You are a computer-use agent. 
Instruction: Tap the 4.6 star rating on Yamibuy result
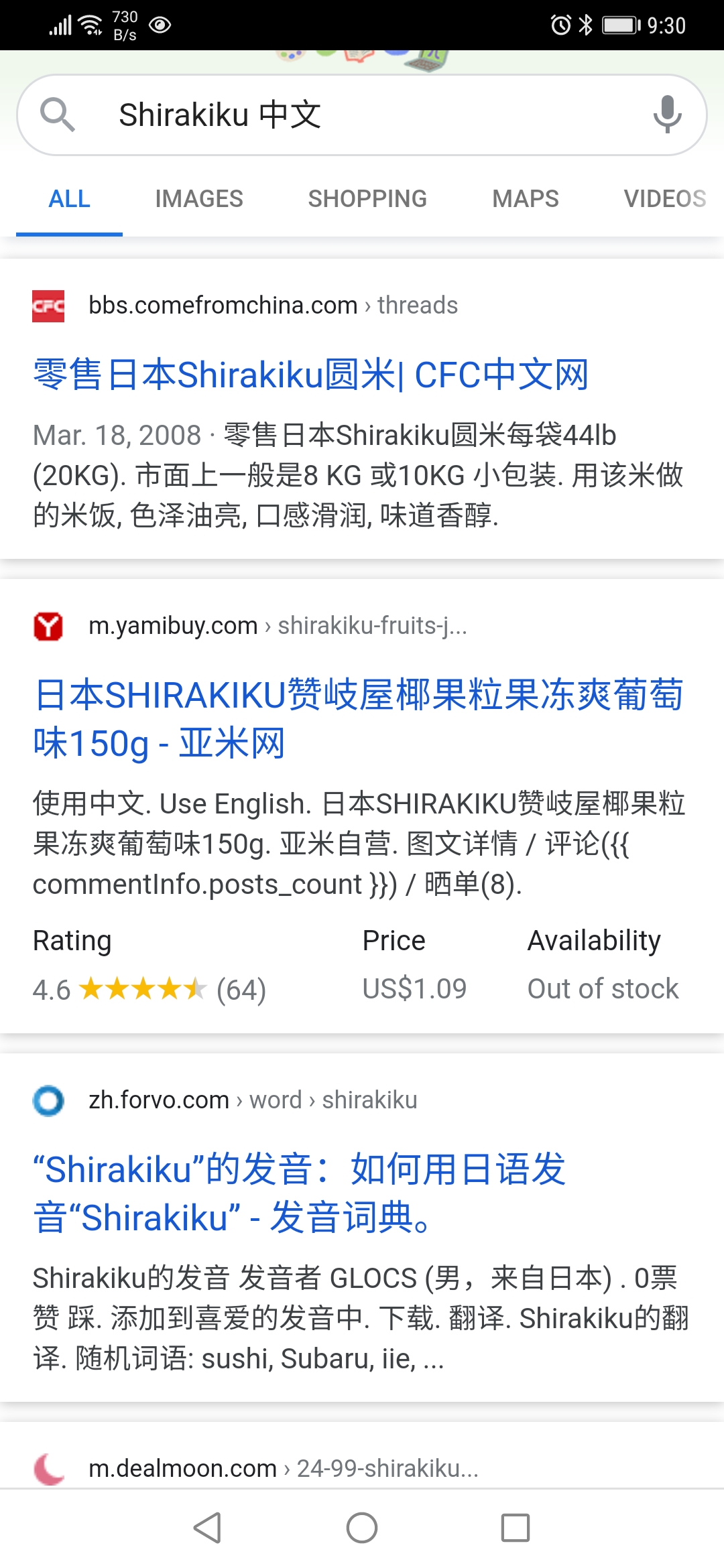(147, 989)
